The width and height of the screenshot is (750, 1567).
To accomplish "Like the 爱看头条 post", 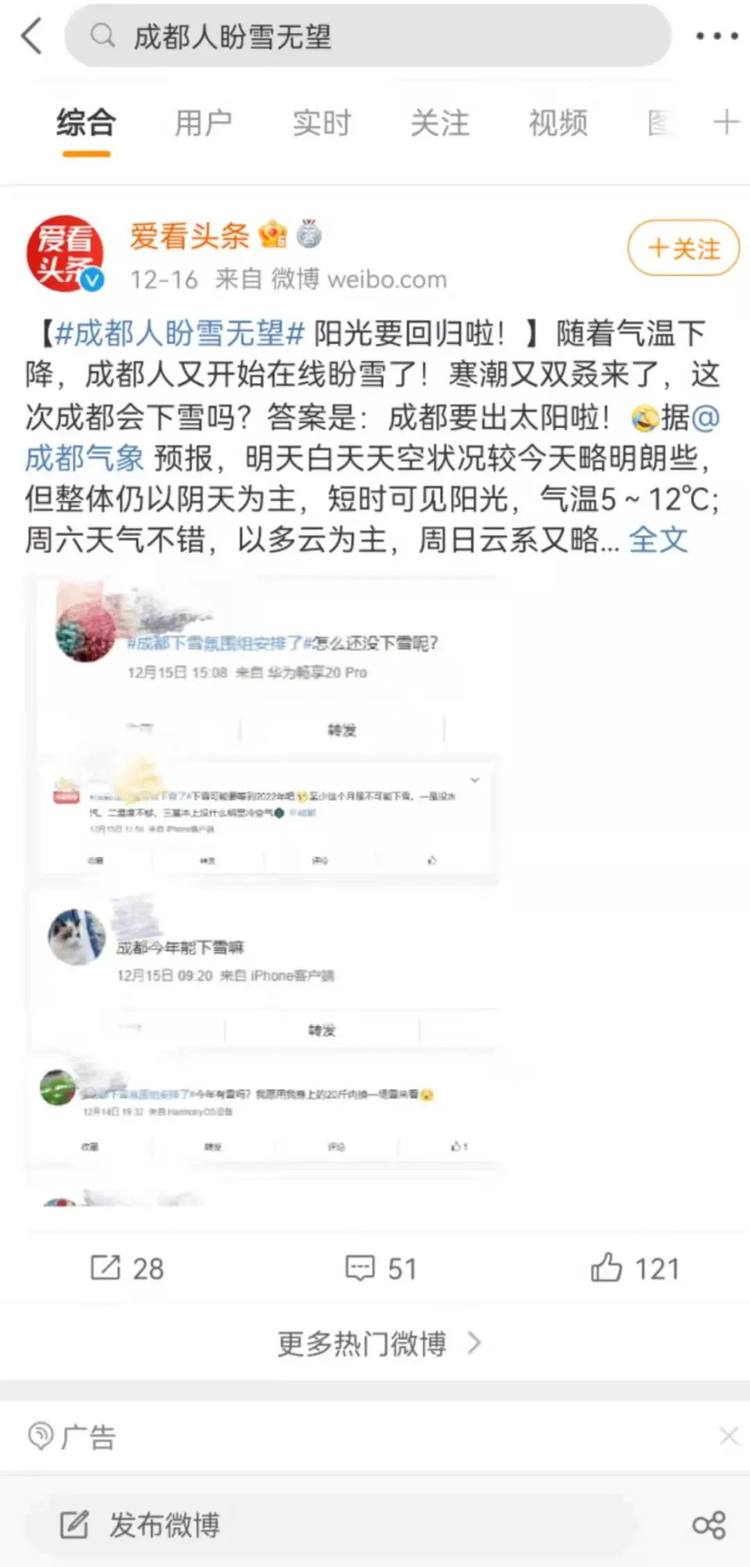I will tap(634, 1269).
